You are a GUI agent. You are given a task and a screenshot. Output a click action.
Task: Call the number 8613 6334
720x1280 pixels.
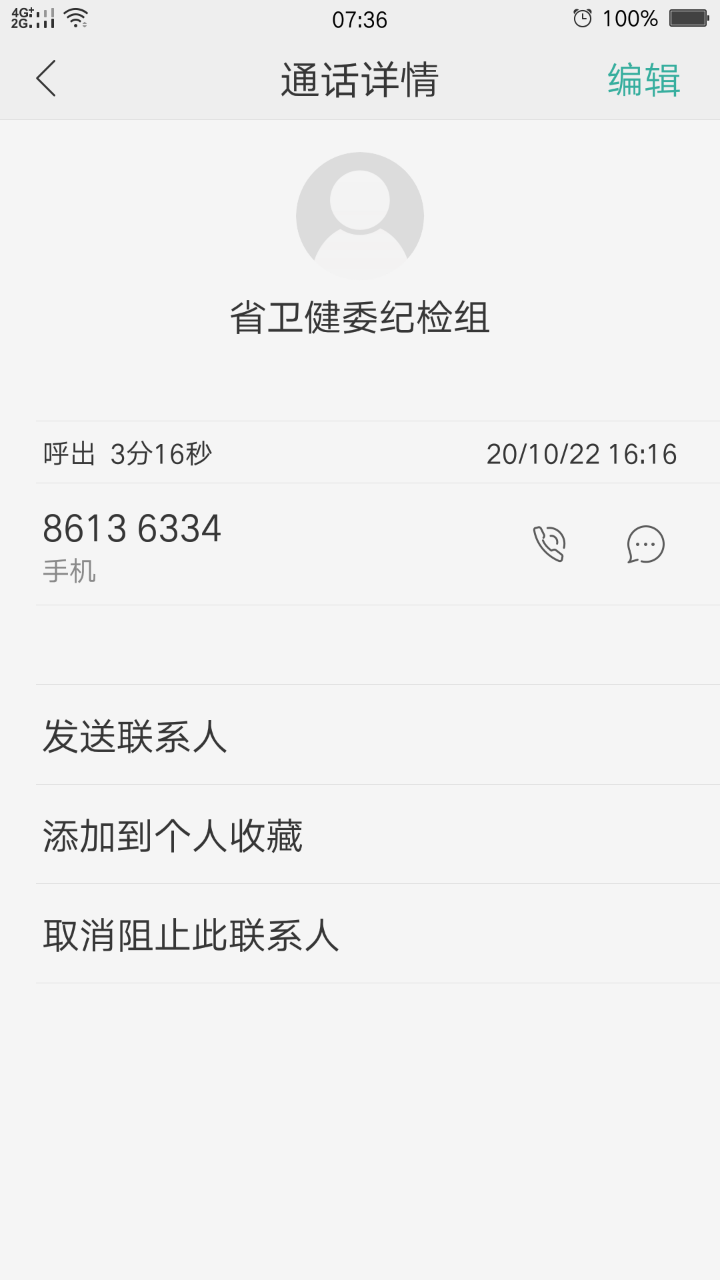click(548, 544)
